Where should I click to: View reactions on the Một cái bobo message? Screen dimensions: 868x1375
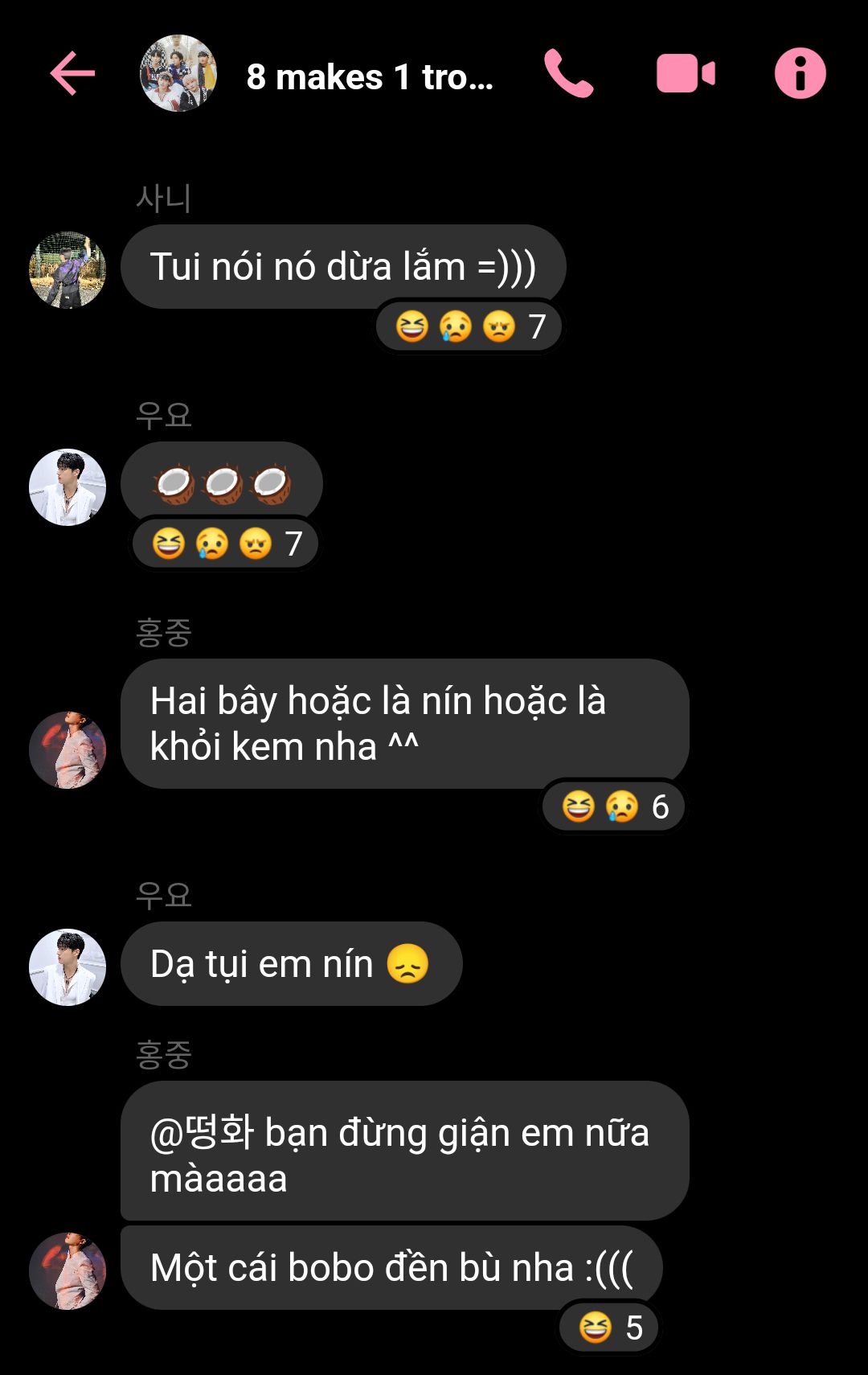tap(609, 1328)
